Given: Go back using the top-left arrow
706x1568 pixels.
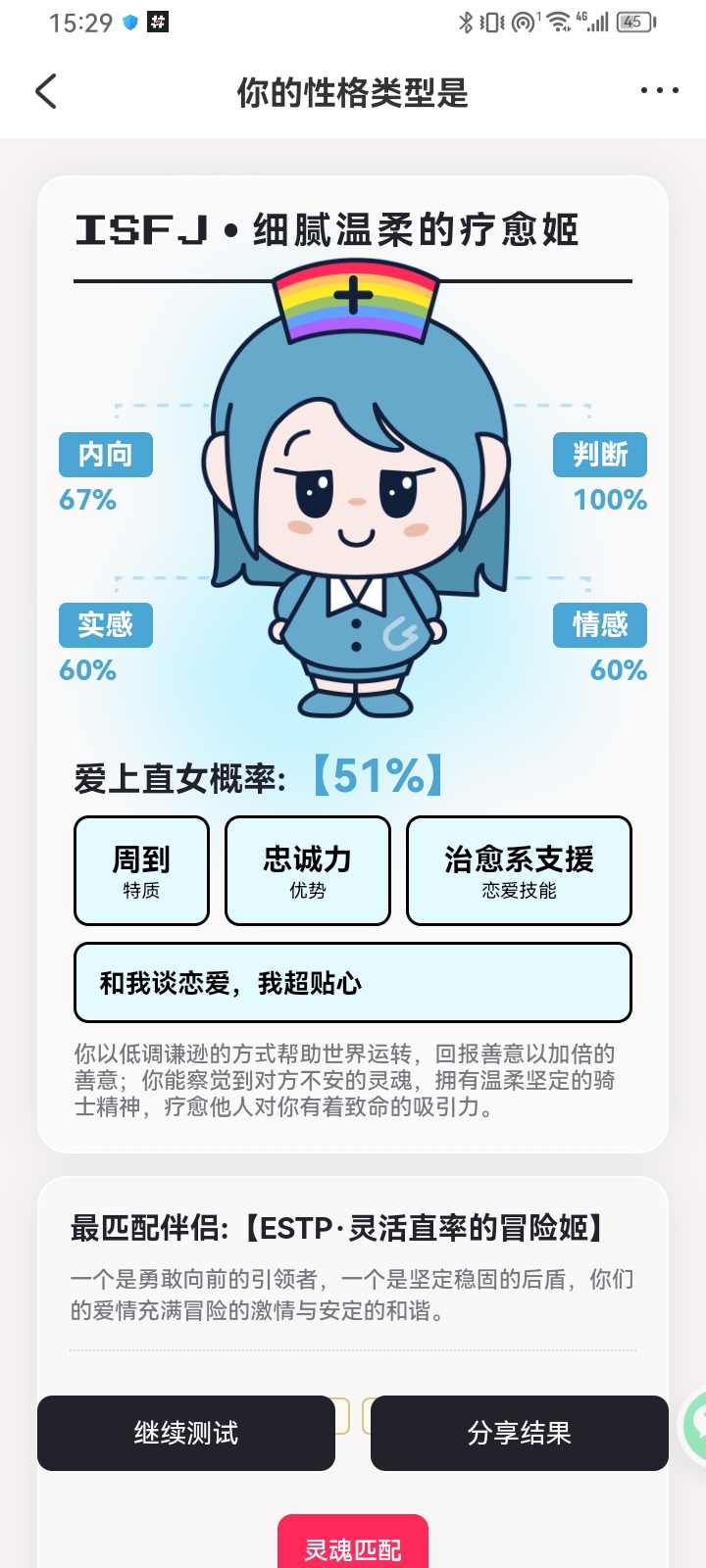Looking at the screenshot, I should pyautogui.click(x=46, y=91).
